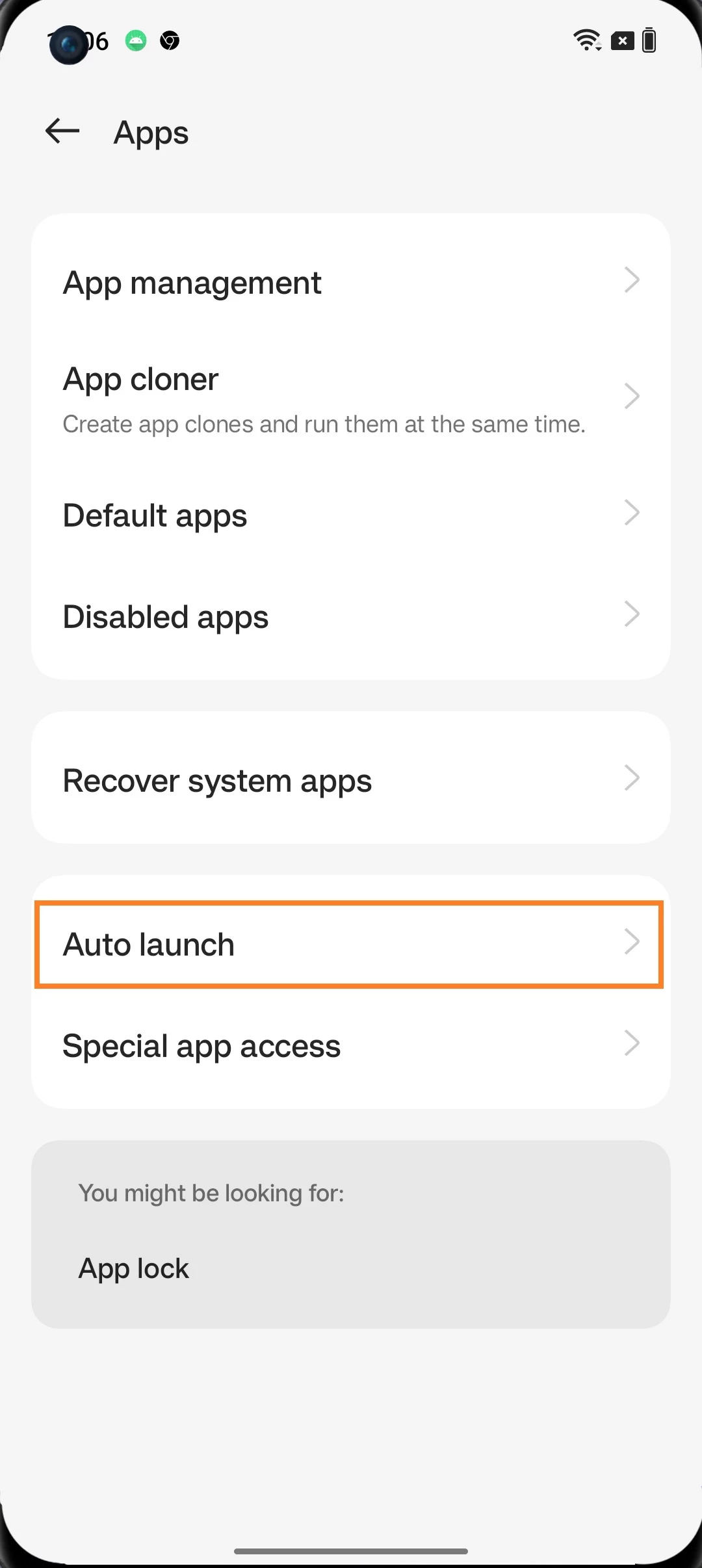View Disabled apps

[x=351, y=616]
